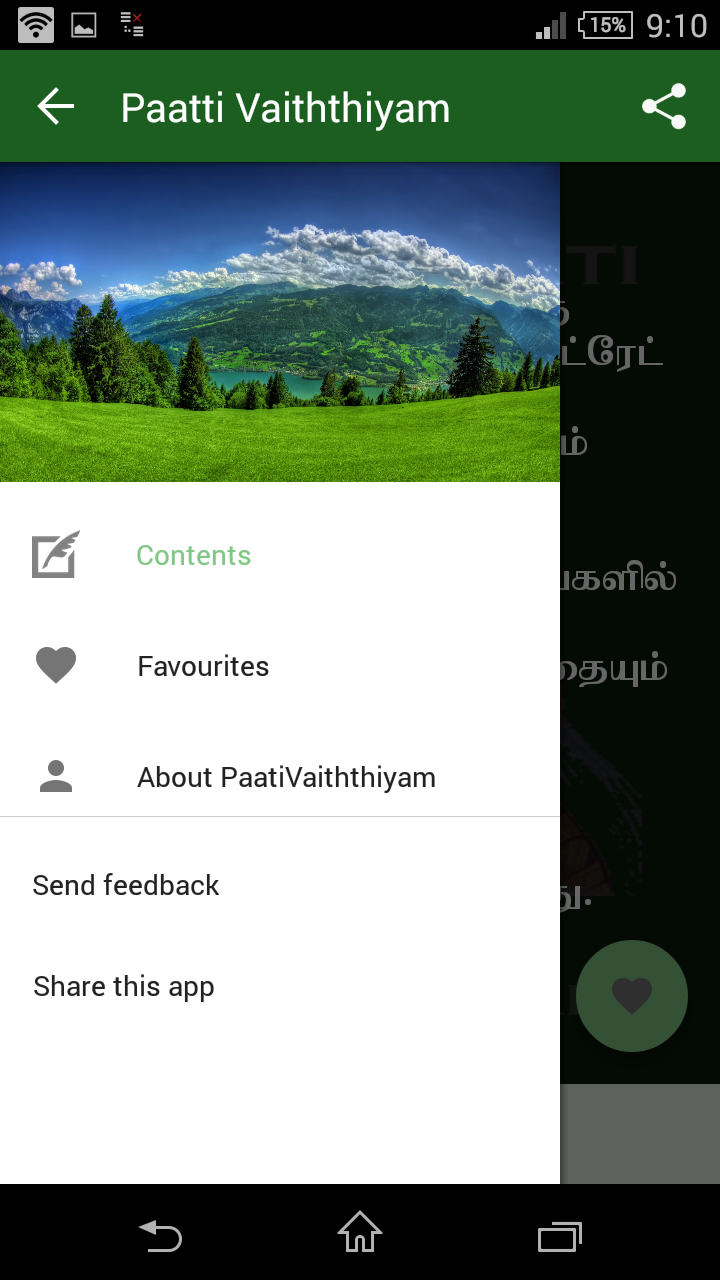Go to the system home screen

360,1232
